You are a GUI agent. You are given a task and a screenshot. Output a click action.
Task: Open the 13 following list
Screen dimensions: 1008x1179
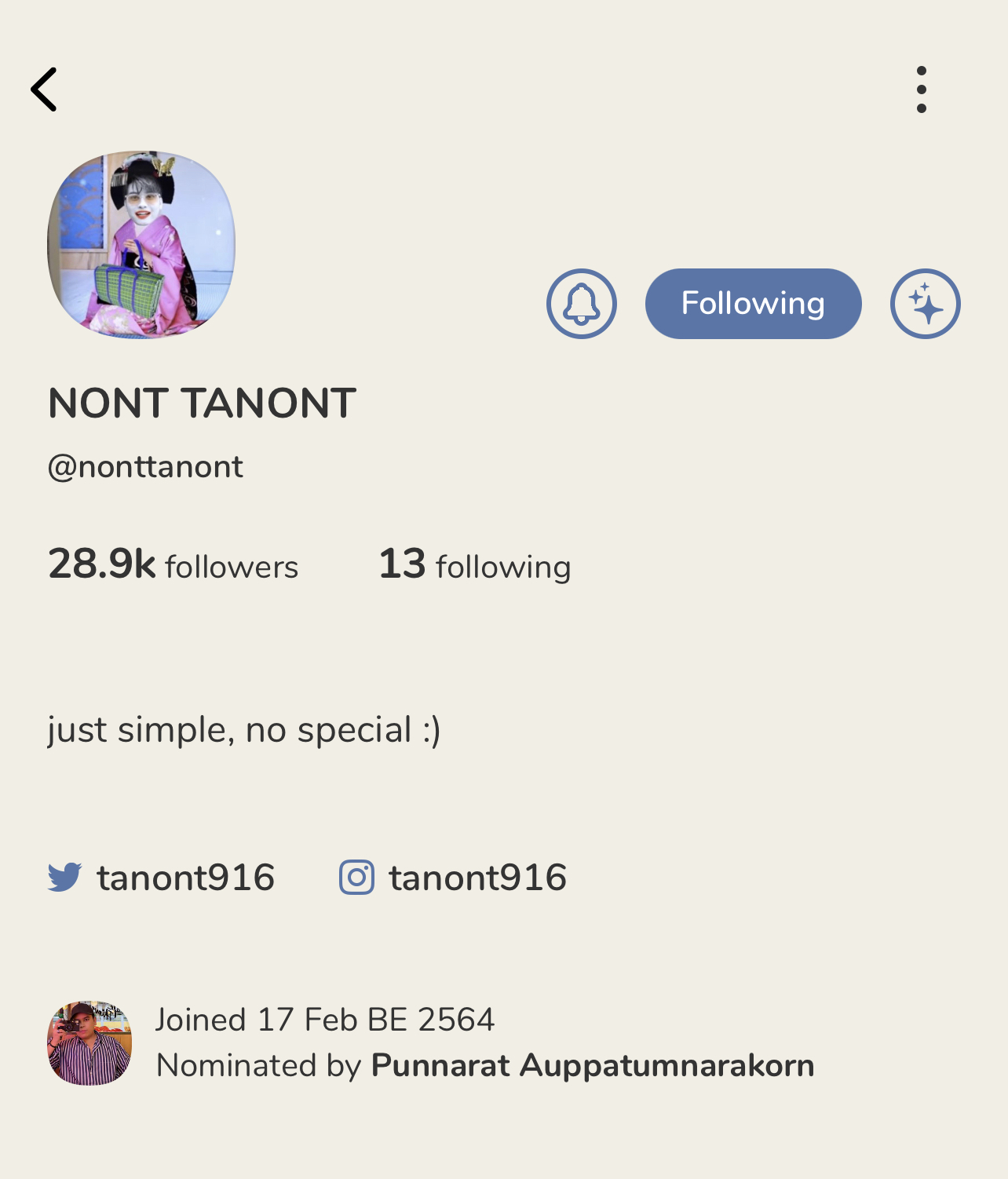474,565
